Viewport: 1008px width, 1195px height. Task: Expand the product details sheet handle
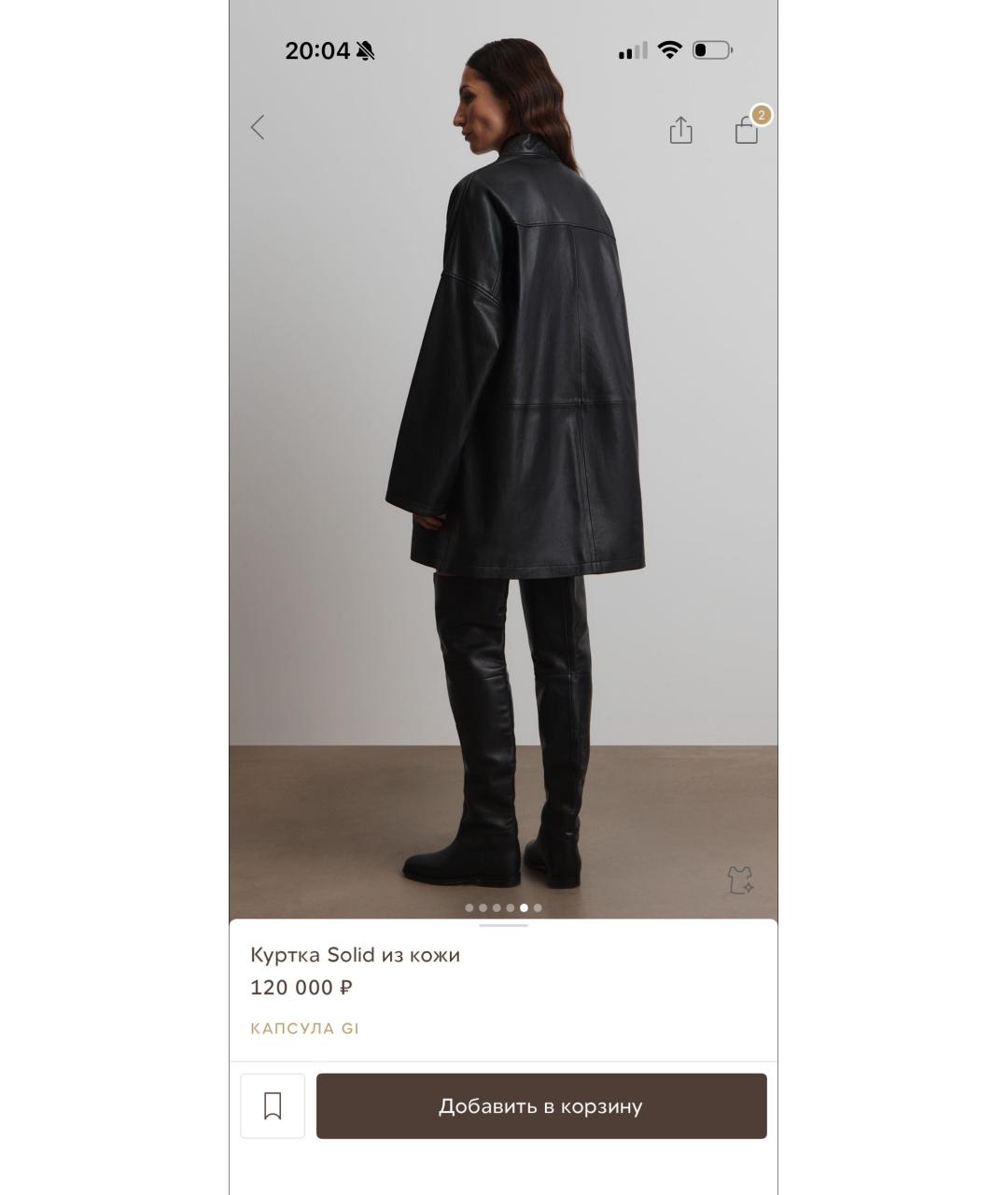point(504,926)
